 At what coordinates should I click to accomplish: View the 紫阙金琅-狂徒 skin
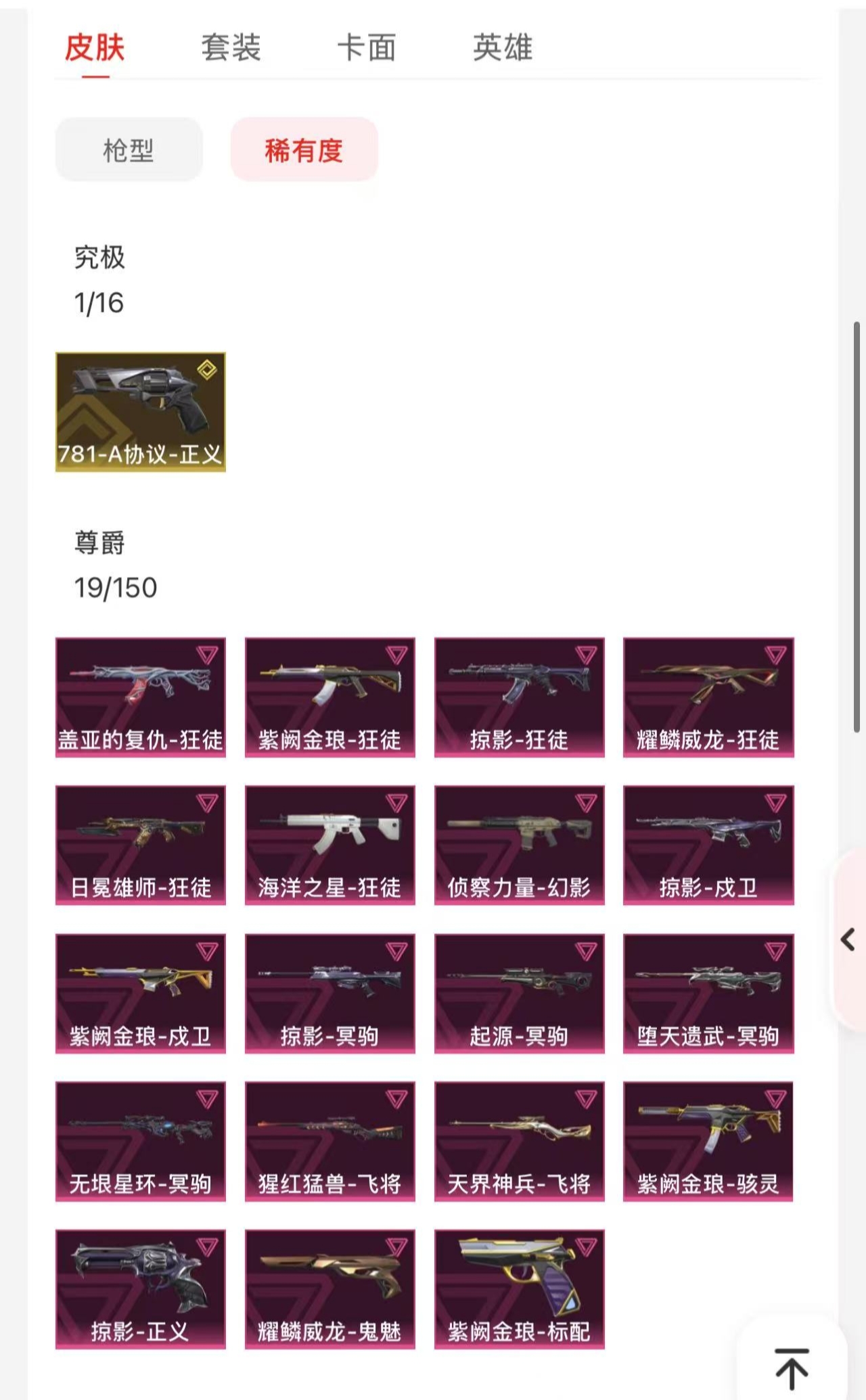point(330,697)
